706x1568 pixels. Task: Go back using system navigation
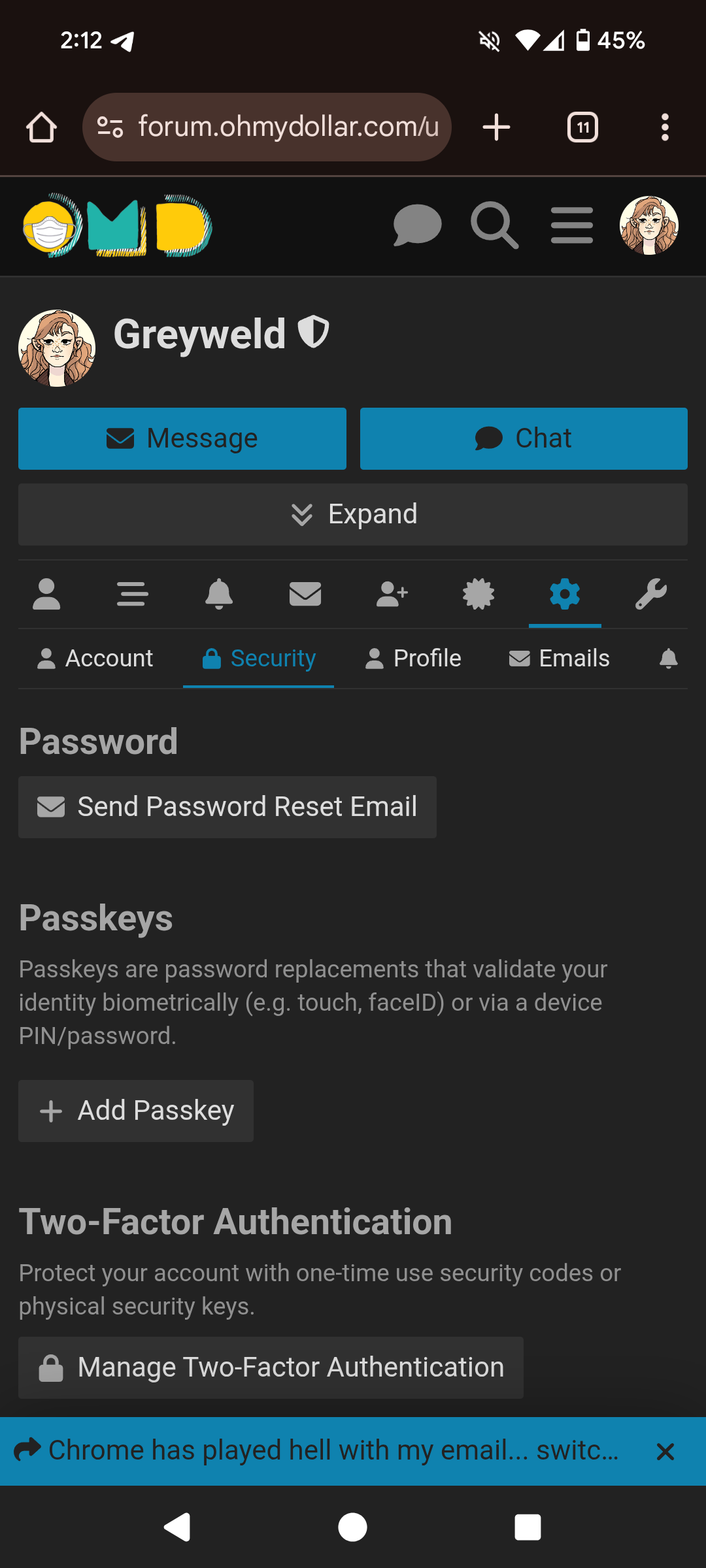point(177,1527)
